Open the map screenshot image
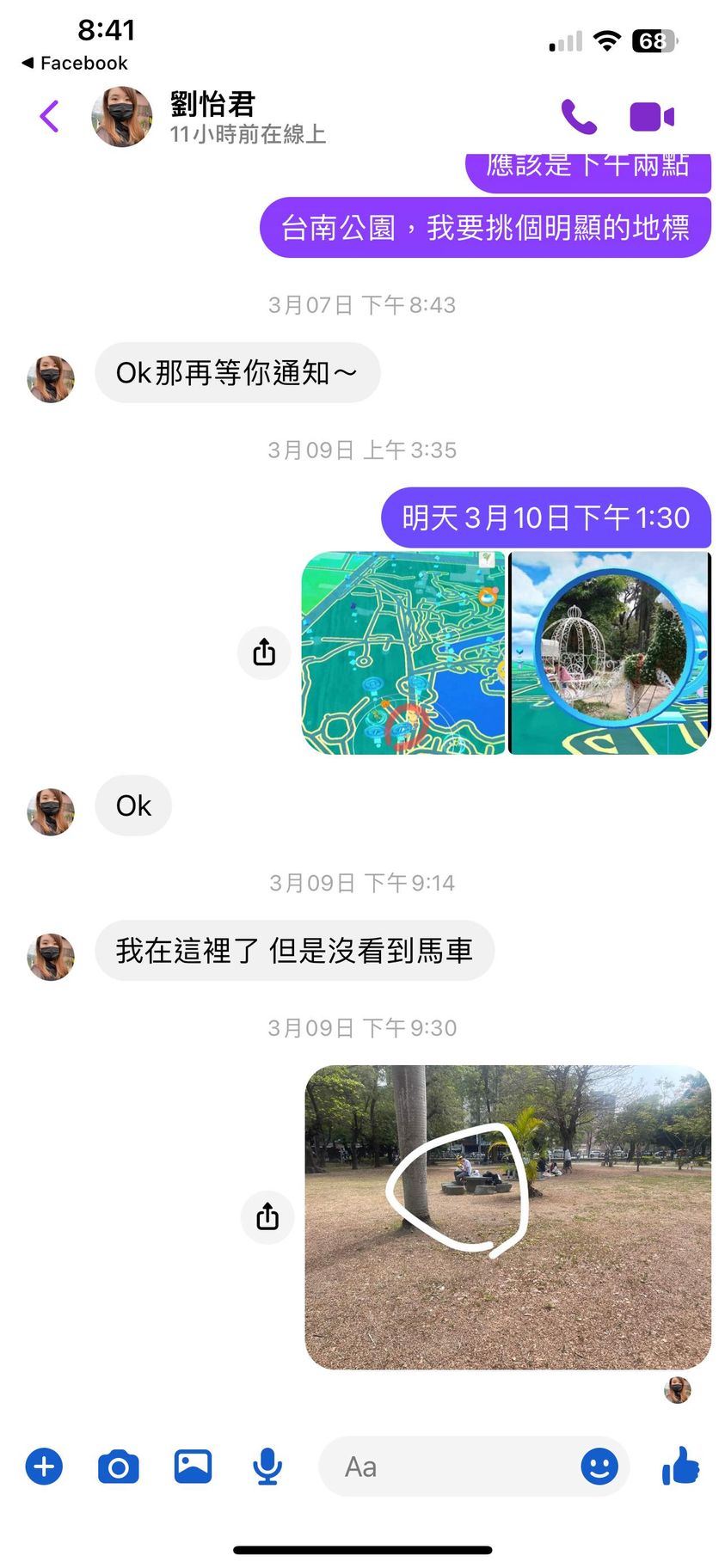Screen dimensions: 725x1568 (403, 653)
